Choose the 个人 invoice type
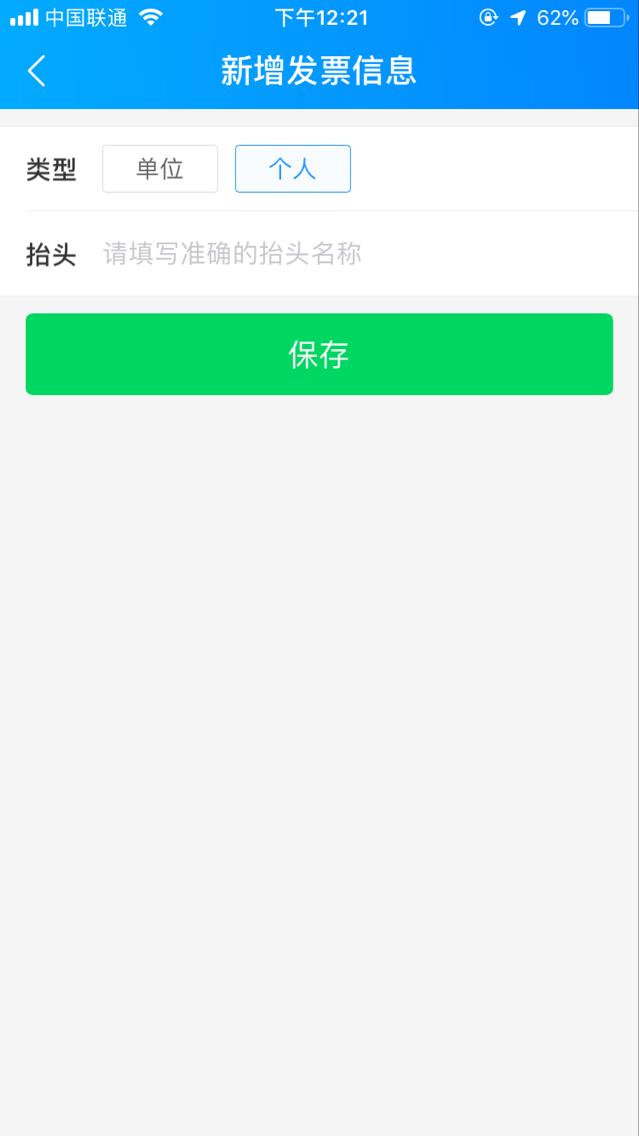 tap(293, 169)
